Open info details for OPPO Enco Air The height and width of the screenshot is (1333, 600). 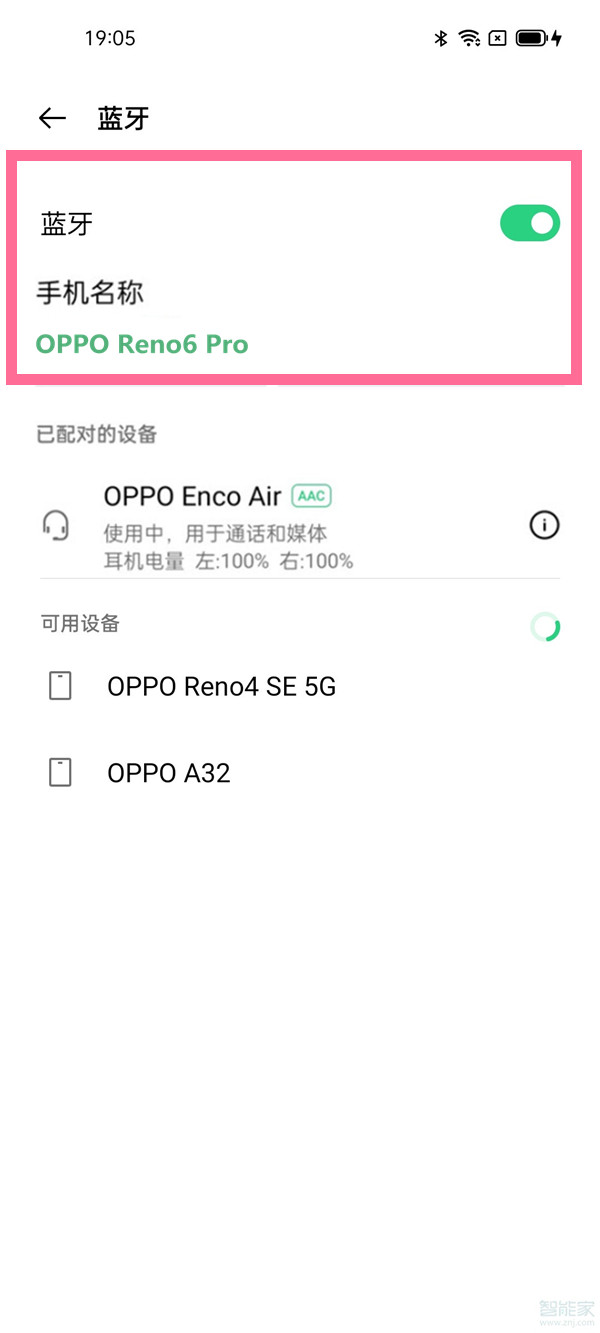tap(544, 525)
